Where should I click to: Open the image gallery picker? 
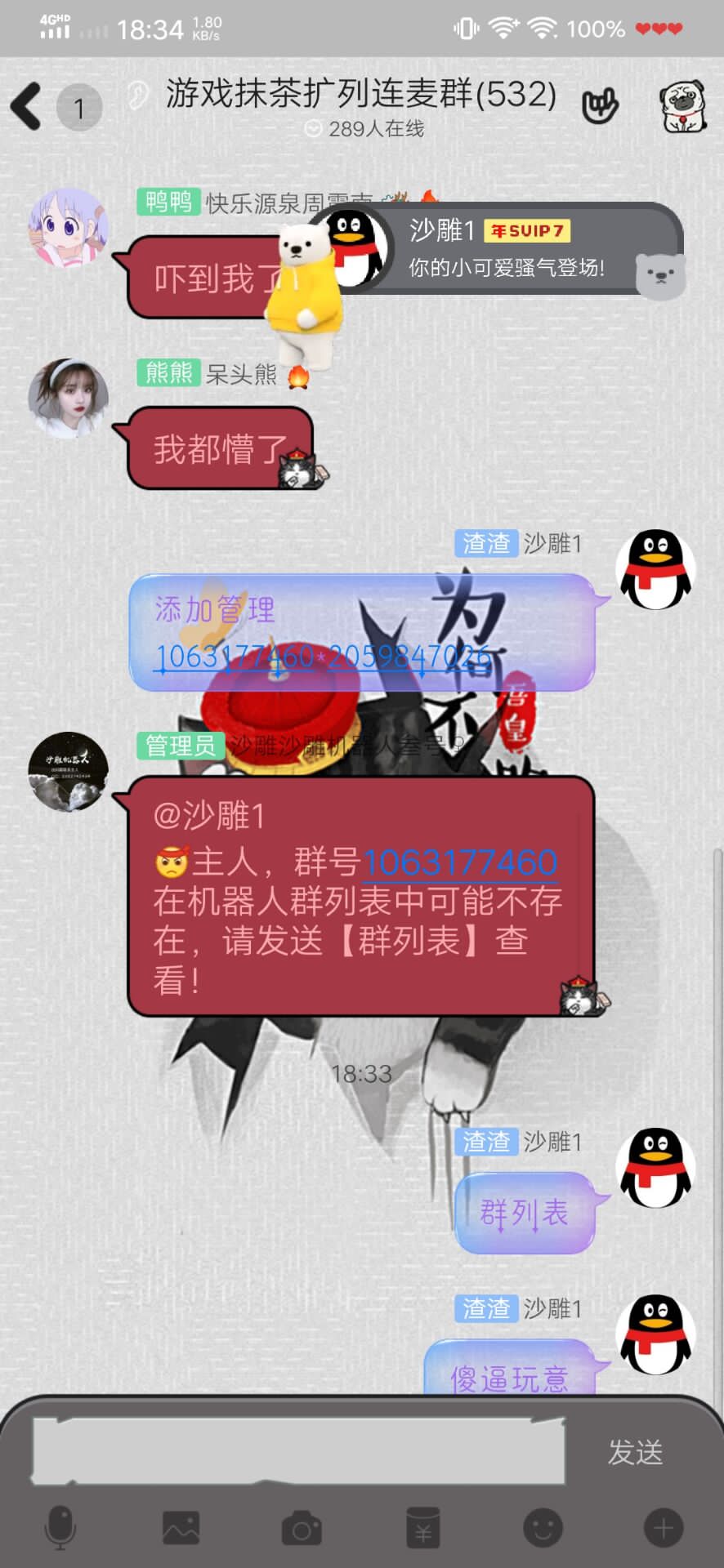[x=181, y=1528]
